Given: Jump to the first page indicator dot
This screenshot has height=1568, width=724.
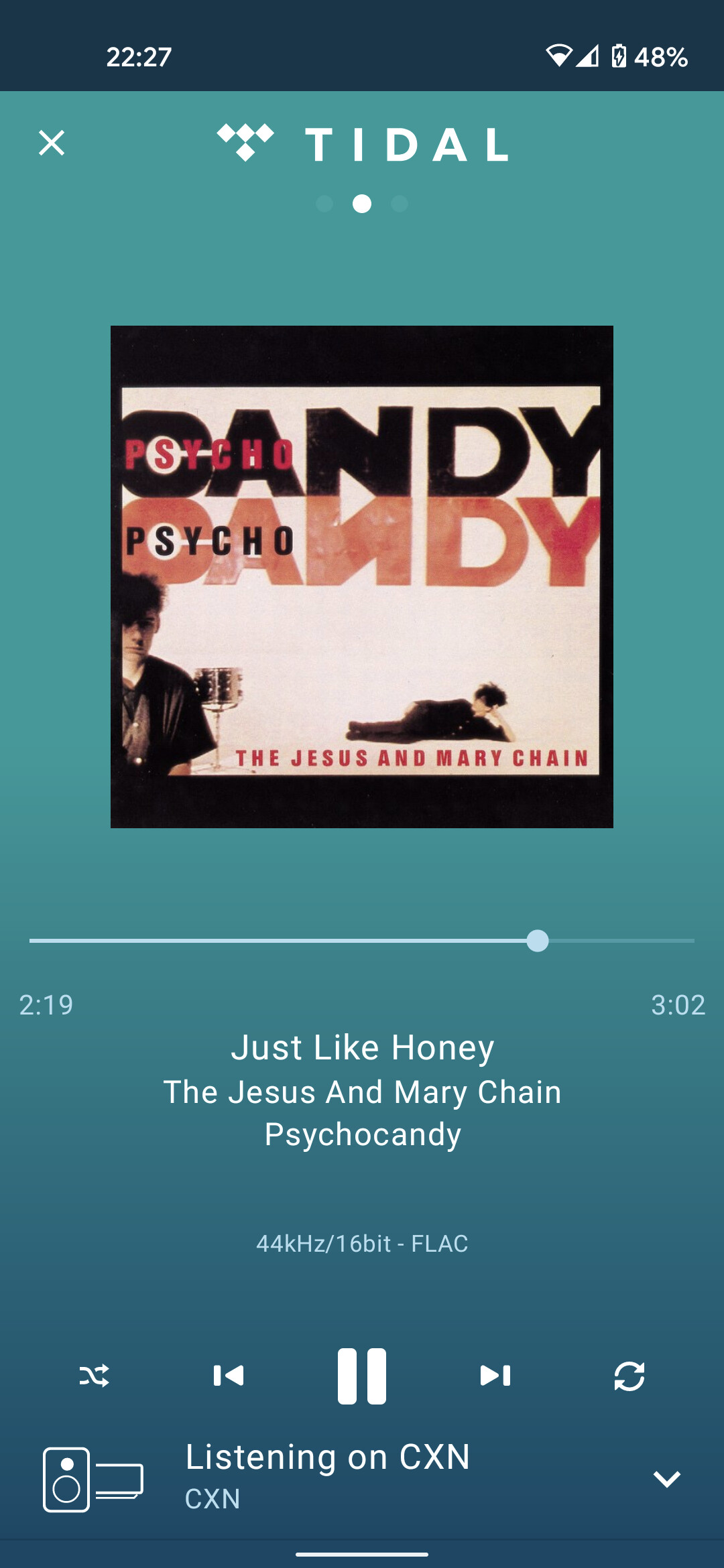Looking at the screenshot, I should 324,204.
